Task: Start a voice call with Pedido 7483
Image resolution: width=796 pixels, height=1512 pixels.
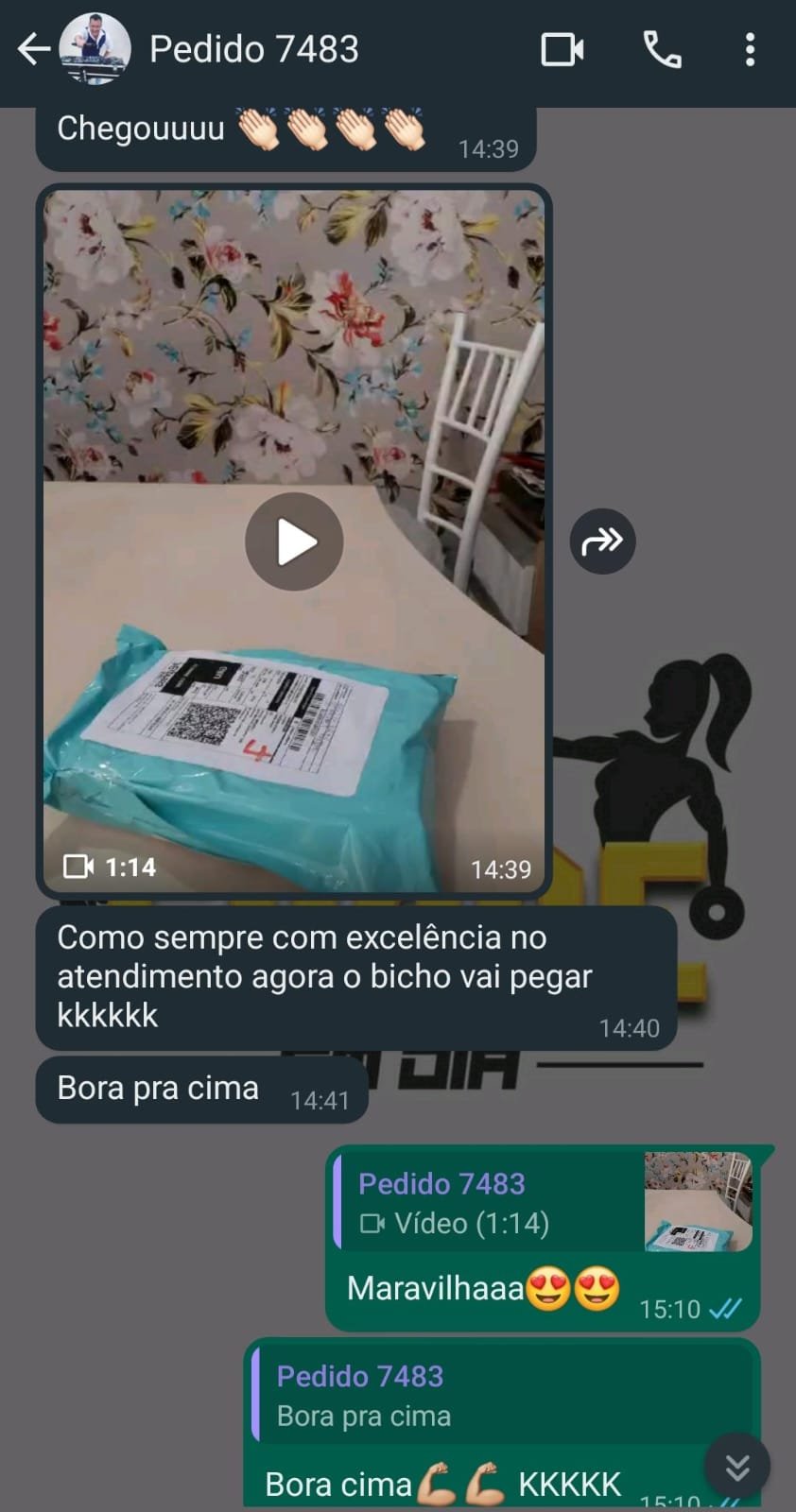Action: tap(662, 49)
